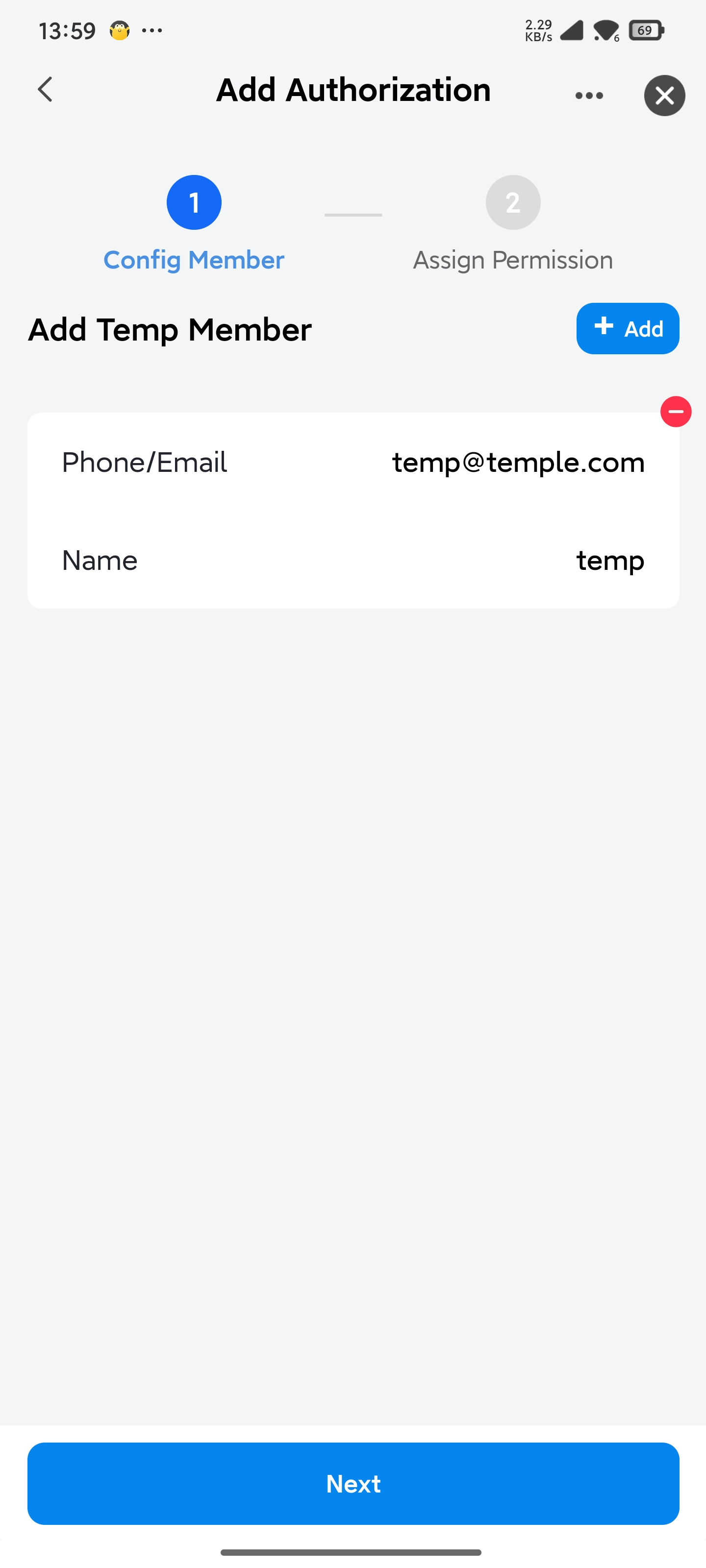706x1568 pixels.
Task: Close the Add Authorization screen
Action: click(664, 96)
